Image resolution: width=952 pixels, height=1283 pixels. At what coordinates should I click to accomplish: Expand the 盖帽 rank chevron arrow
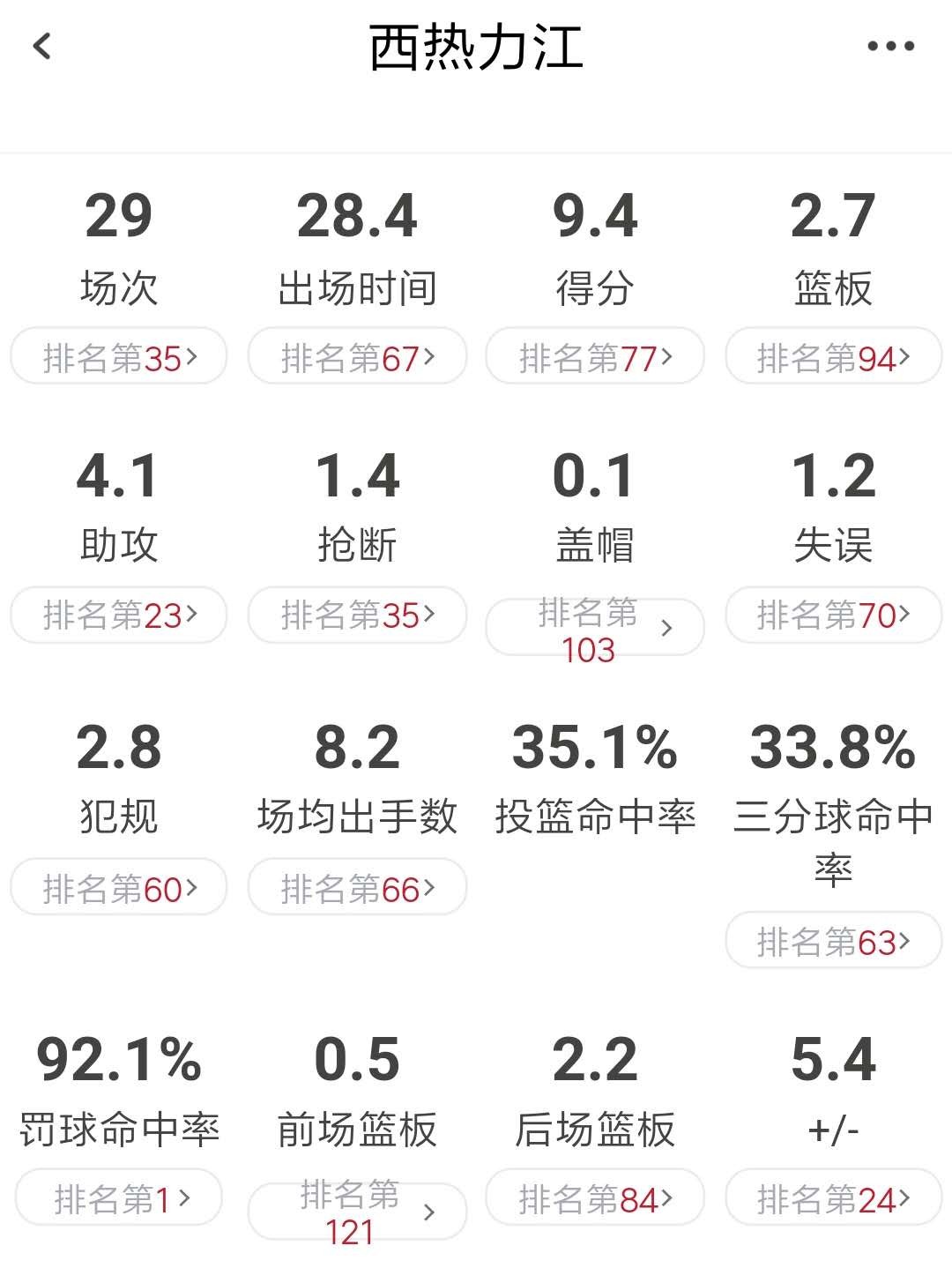(x=667, y=628)
